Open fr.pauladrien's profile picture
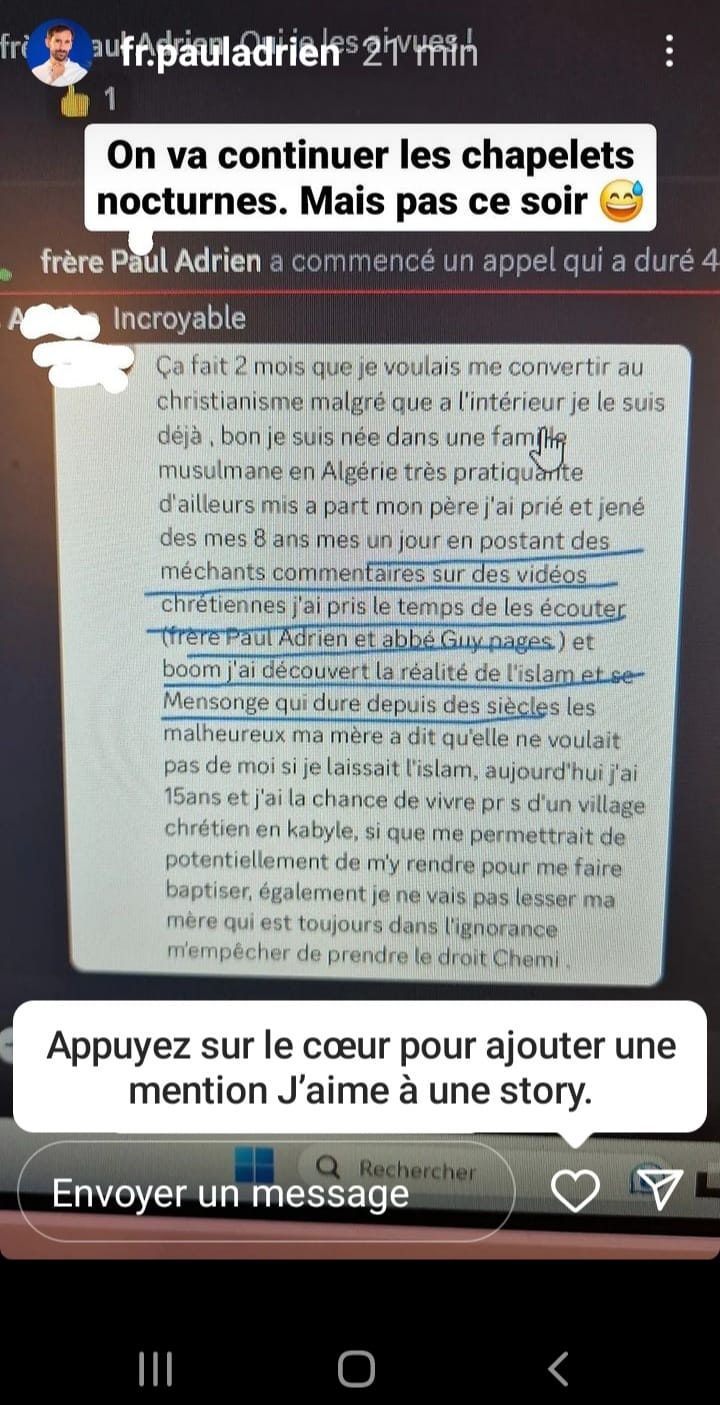Screen dimensions: 720x1405 59,52
